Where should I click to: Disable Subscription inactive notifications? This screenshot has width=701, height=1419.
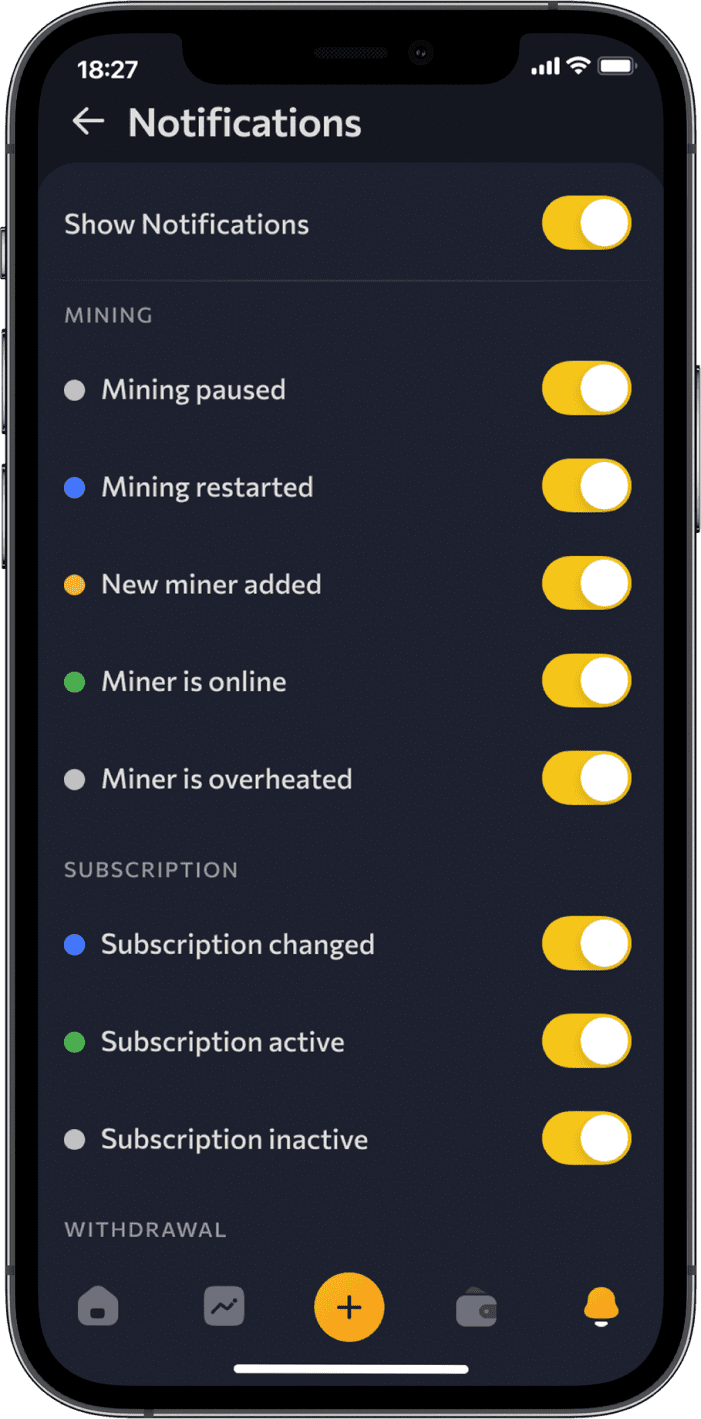(x=586, y=1139)
